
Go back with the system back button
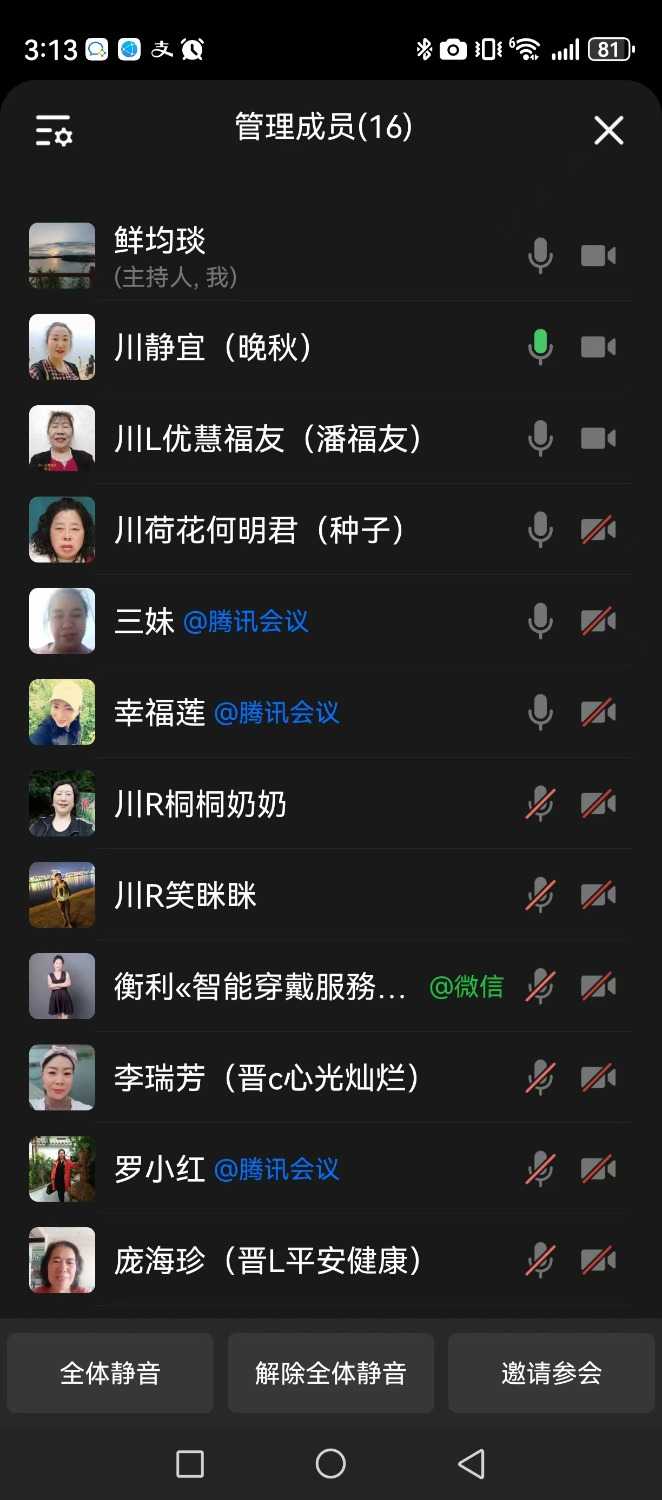[x=471, y=1464]
